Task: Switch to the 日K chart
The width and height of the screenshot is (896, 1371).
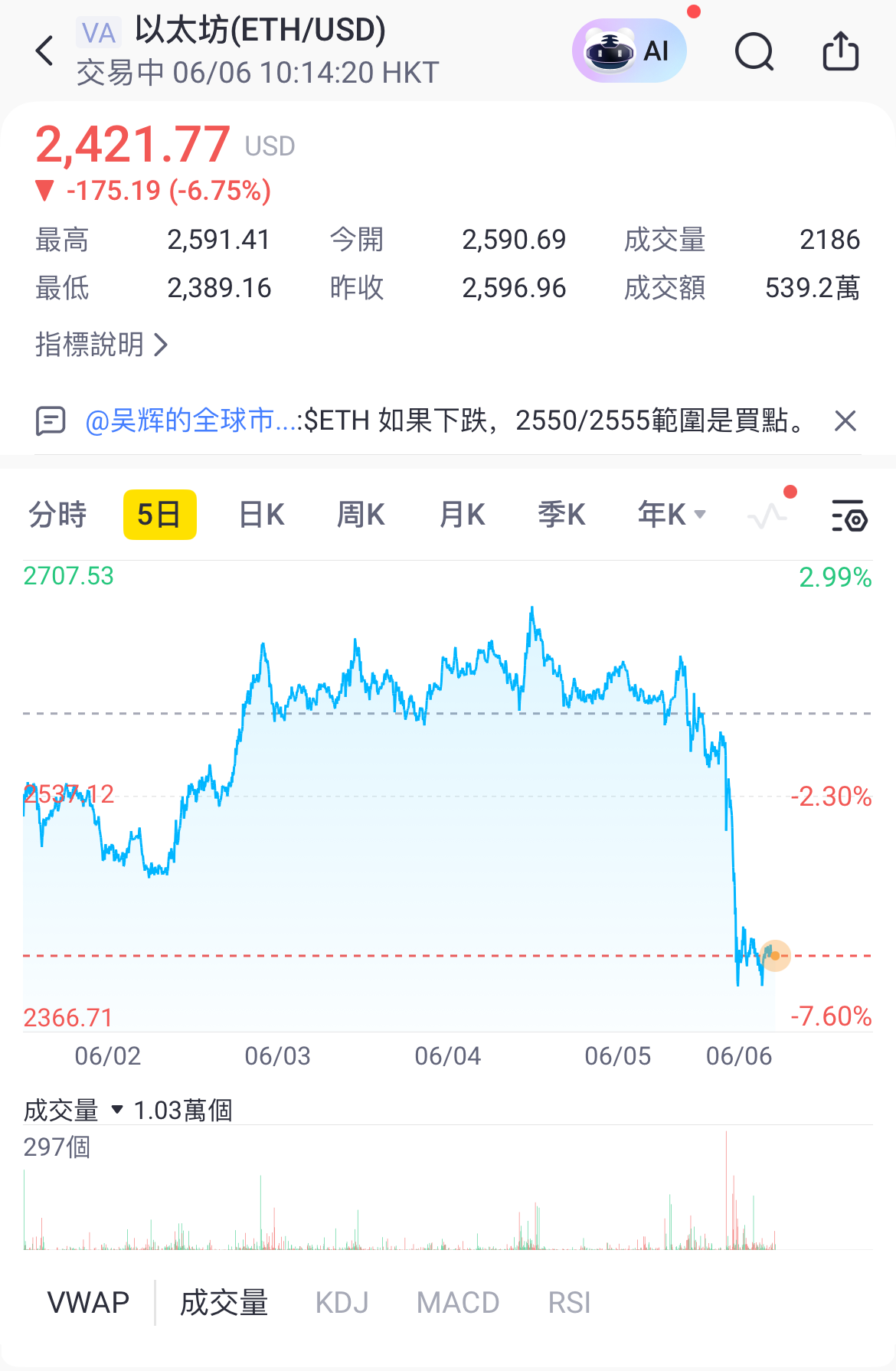Action: click(261, 515)
